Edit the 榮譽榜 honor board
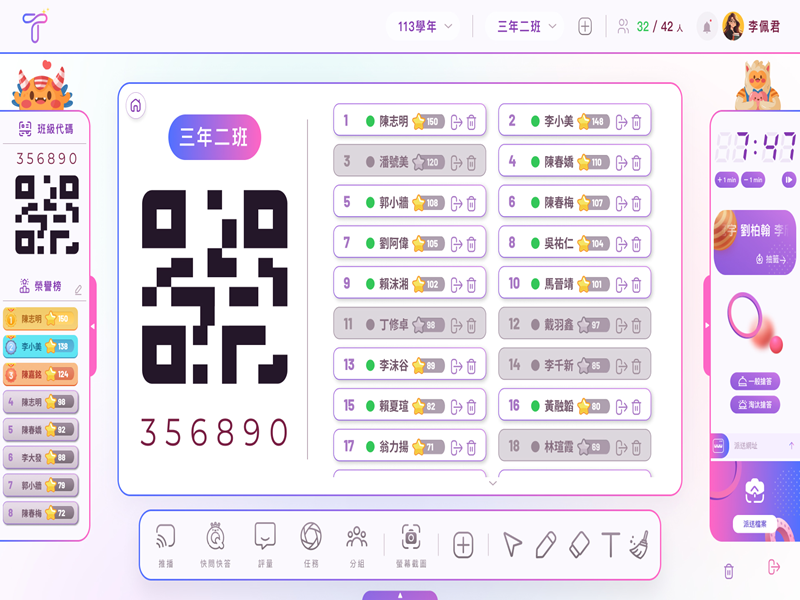 click(x=79, y=289)
